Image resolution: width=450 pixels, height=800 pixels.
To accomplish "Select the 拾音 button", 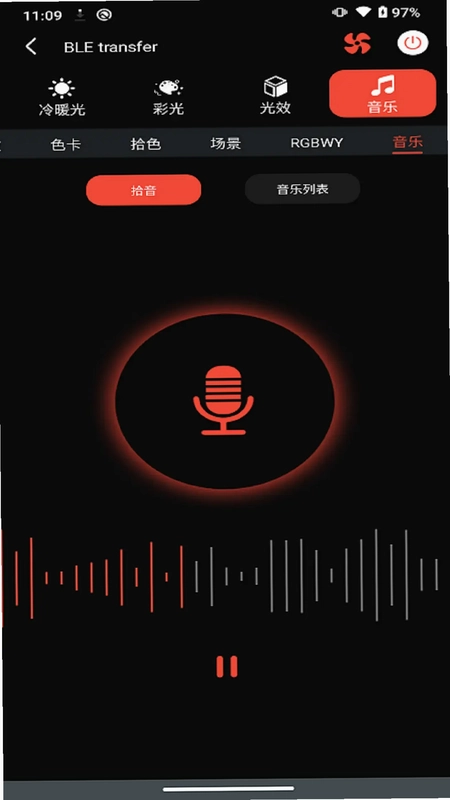I will point(143,190).
